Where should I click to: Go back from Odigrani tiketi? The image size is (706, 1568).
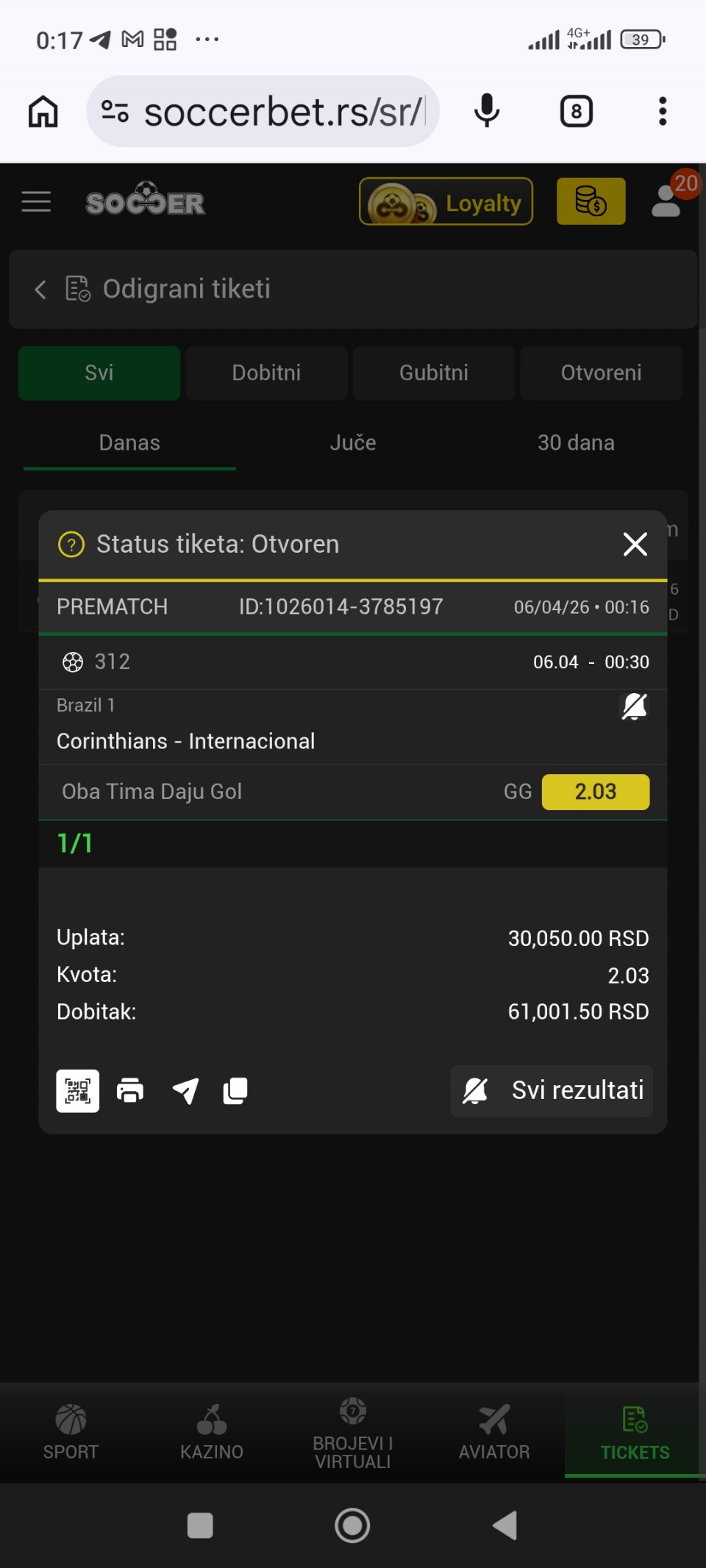(x=41, y=290)
